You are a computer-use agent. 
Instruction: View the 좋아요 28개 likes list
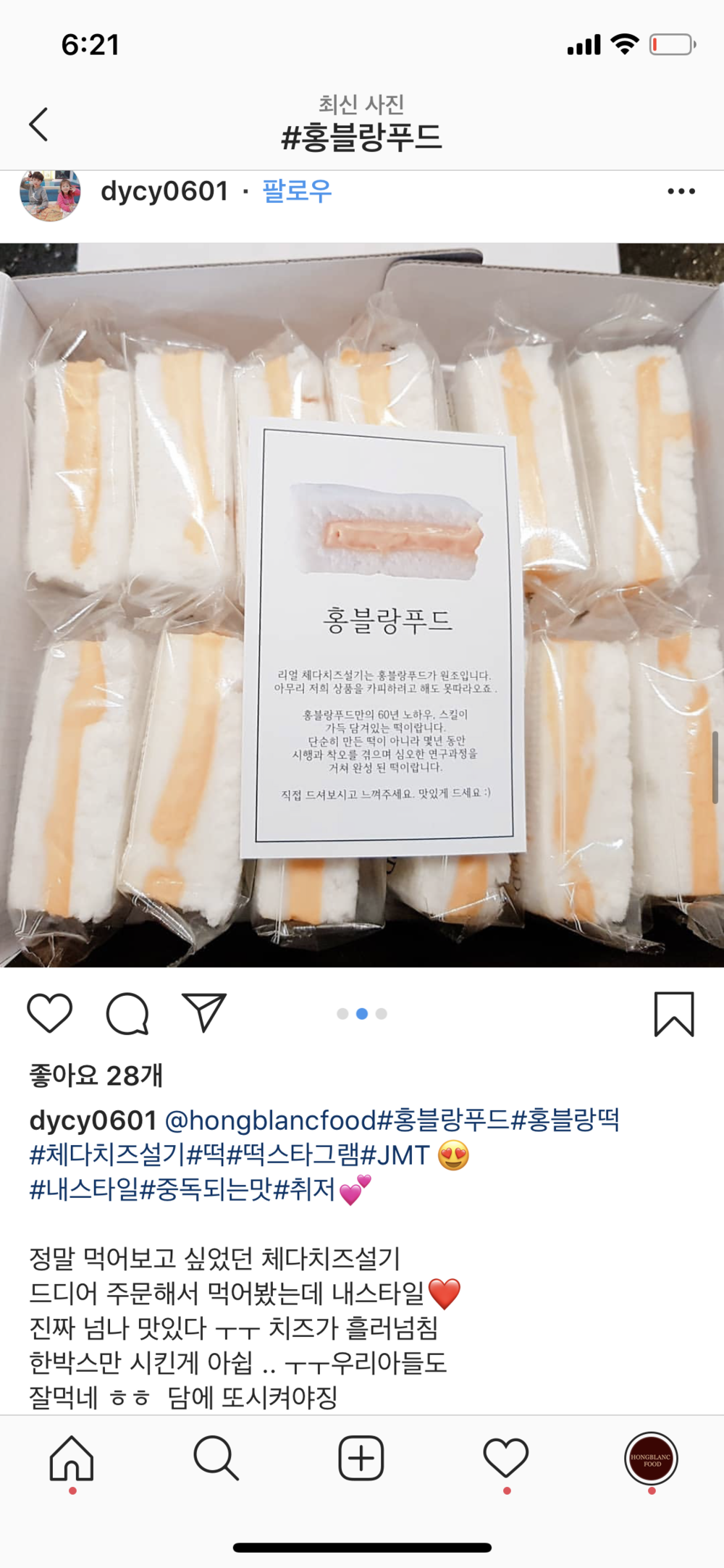tap(96, 1076)
